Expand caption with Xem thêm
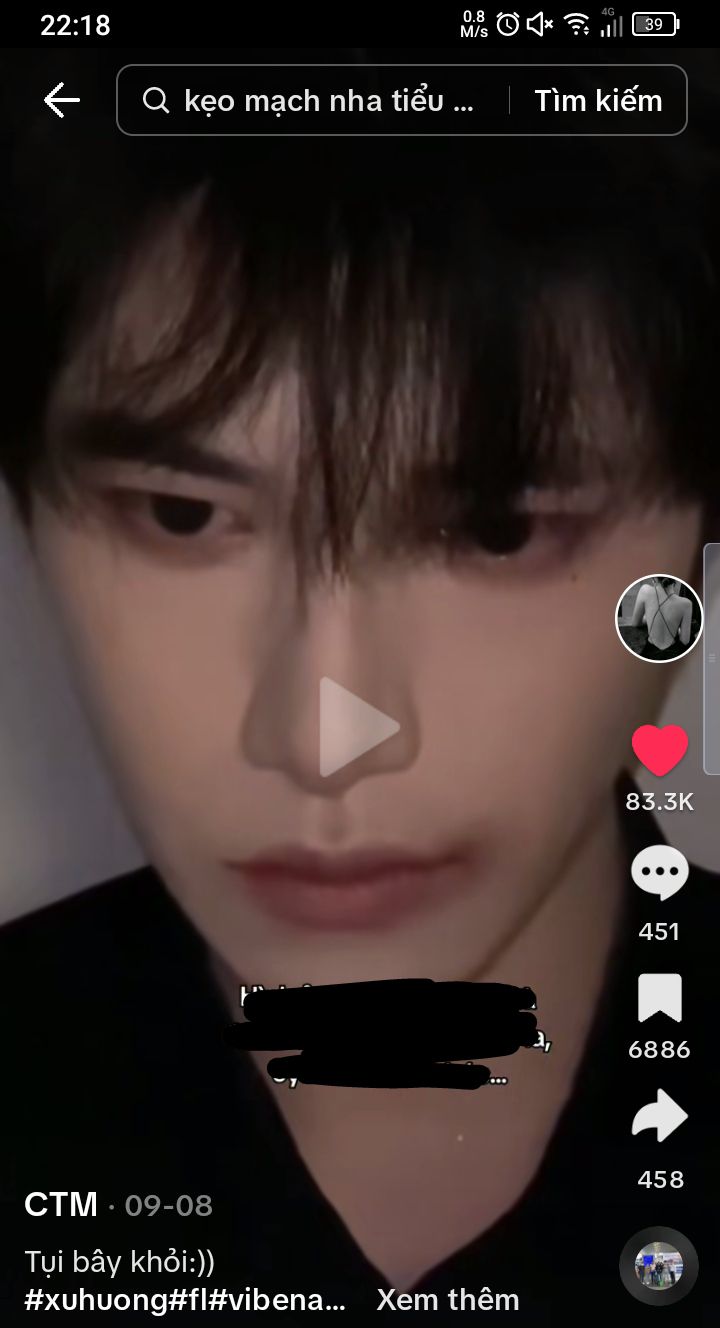The height and width of the screenshot is (1328, 720). [448, 1300]
